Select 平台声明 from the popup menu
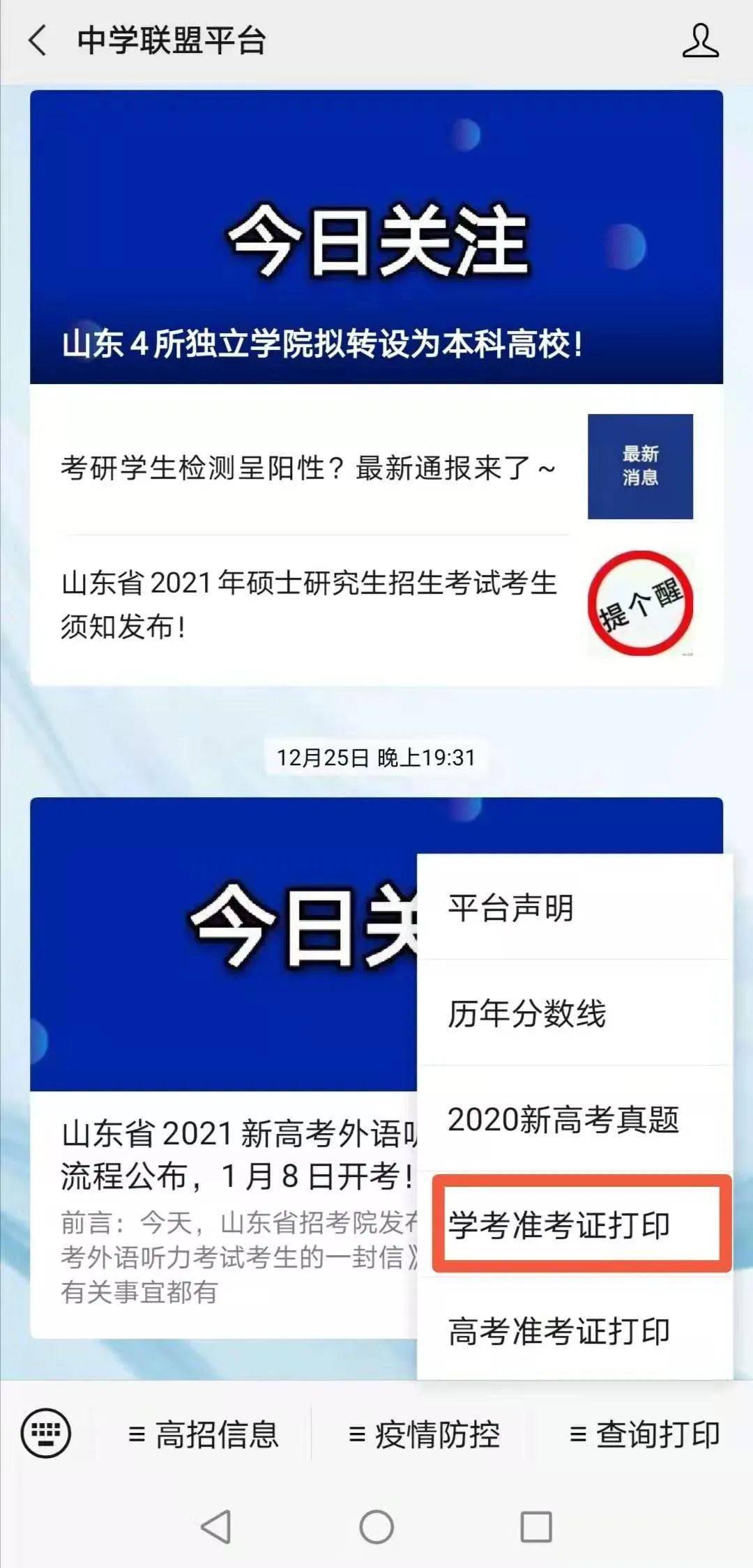This screenshot has width=753, height=1568. point(575,907)
